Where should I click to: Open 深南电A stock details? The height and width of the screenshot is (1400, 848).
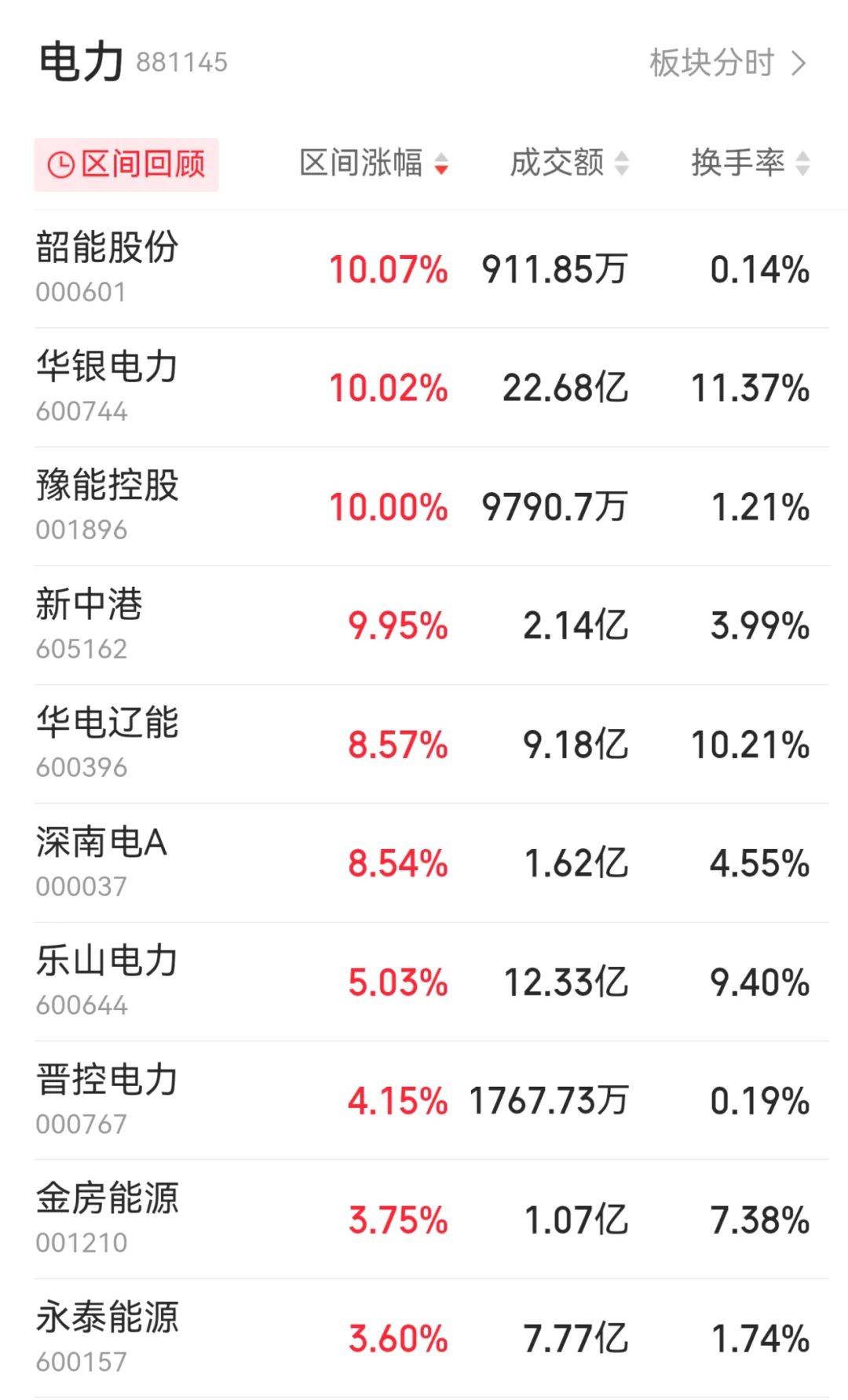tap(432, 863)
